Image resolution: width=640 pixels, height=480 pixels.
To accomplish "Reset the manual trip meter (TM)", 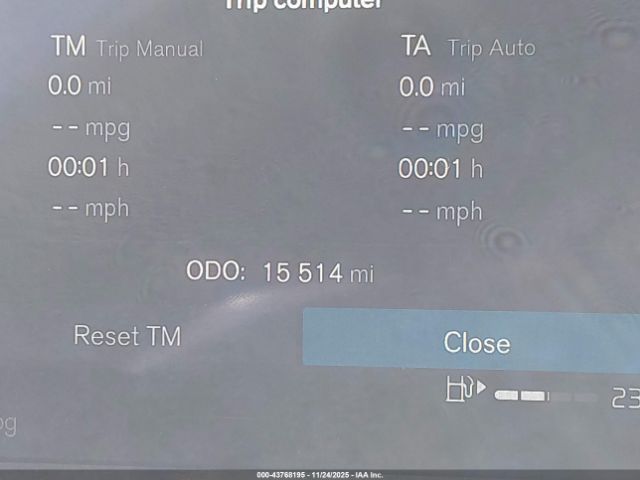I will (x=128, y=336).
